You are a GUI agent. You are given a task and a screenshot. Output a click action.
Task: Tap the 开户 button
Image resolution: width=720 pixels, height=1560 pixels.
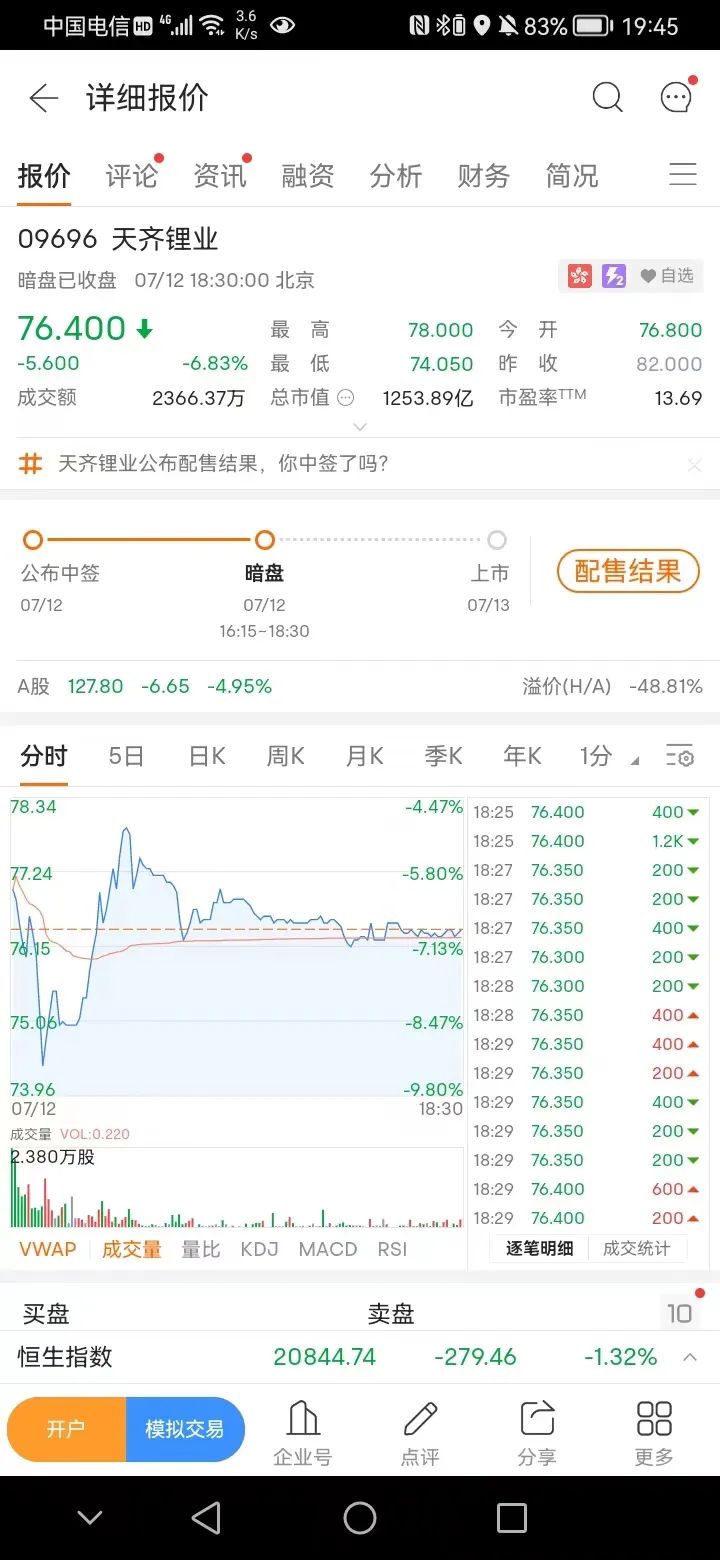point(66,1429)
